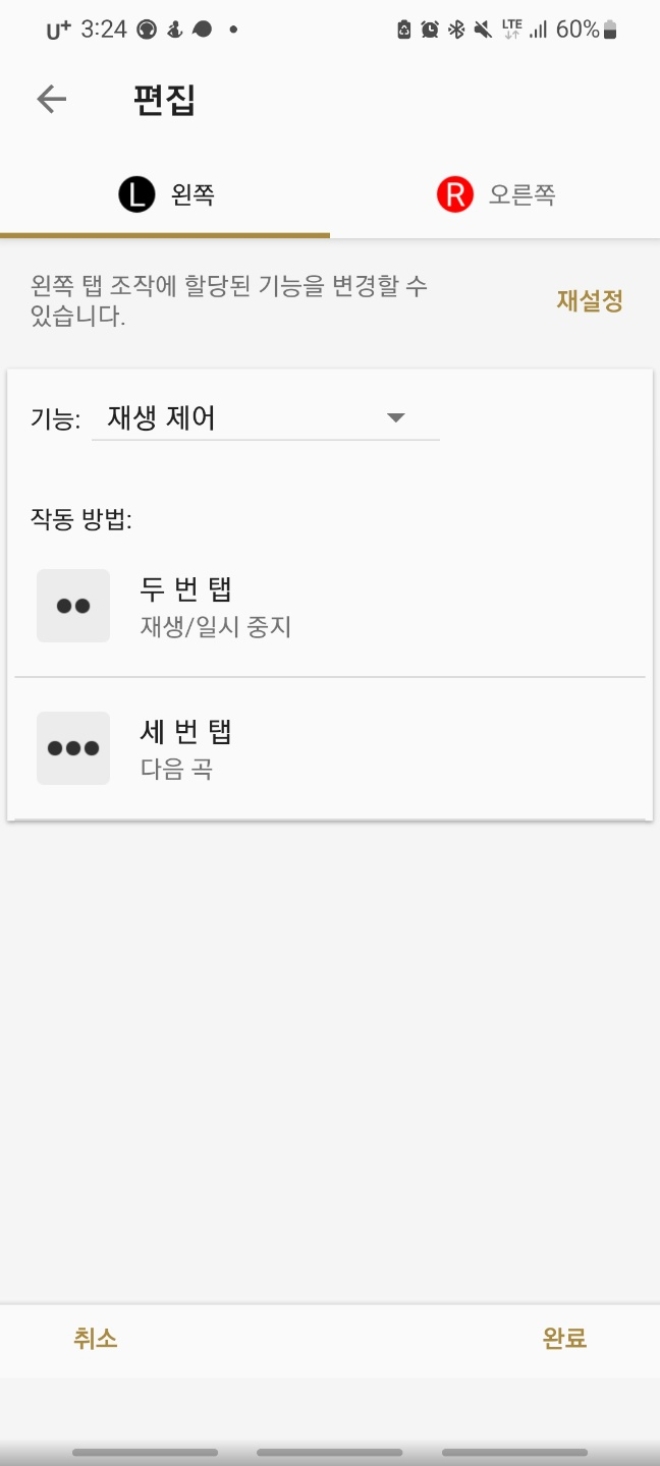The width and height of the screenshot is (660, 1466).
Task: Confirm changes with 완료
Action: coord(564,1339)
